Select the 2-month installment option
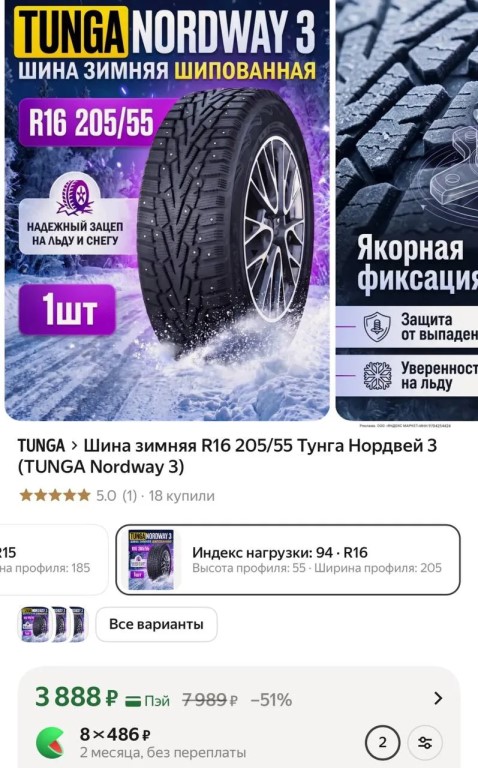 [382, 743]
